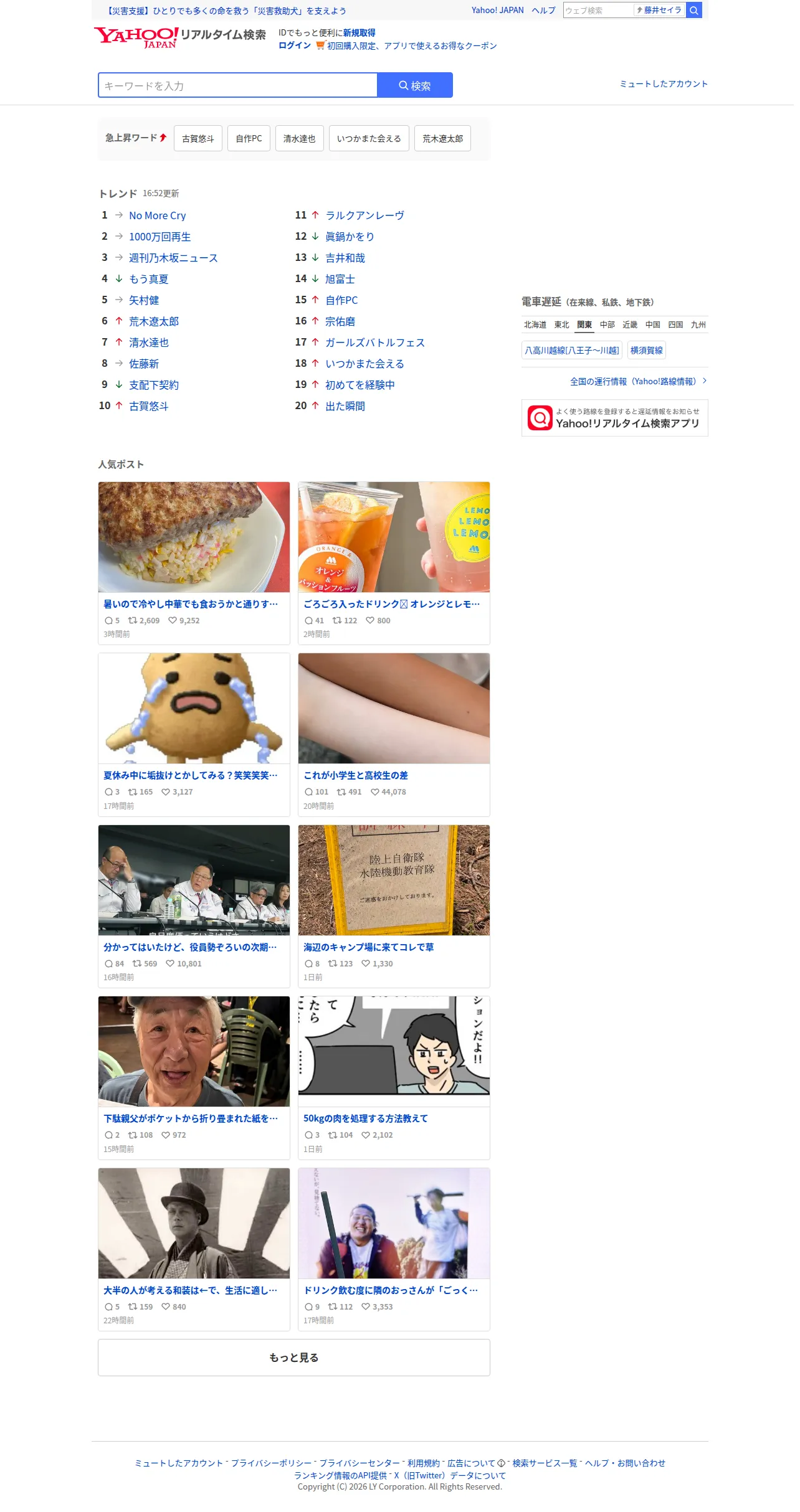Open the 横須賀線 delay info

click(647, 350)
